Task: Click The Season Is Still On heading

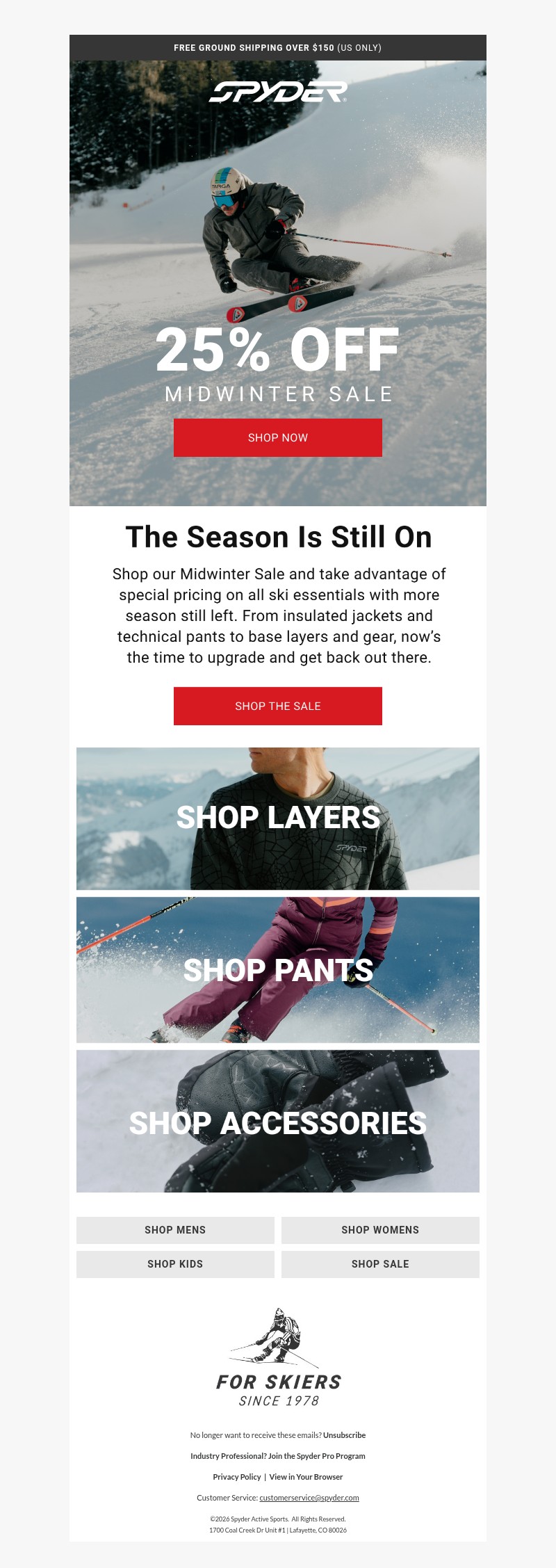Action: pos(277,538)
